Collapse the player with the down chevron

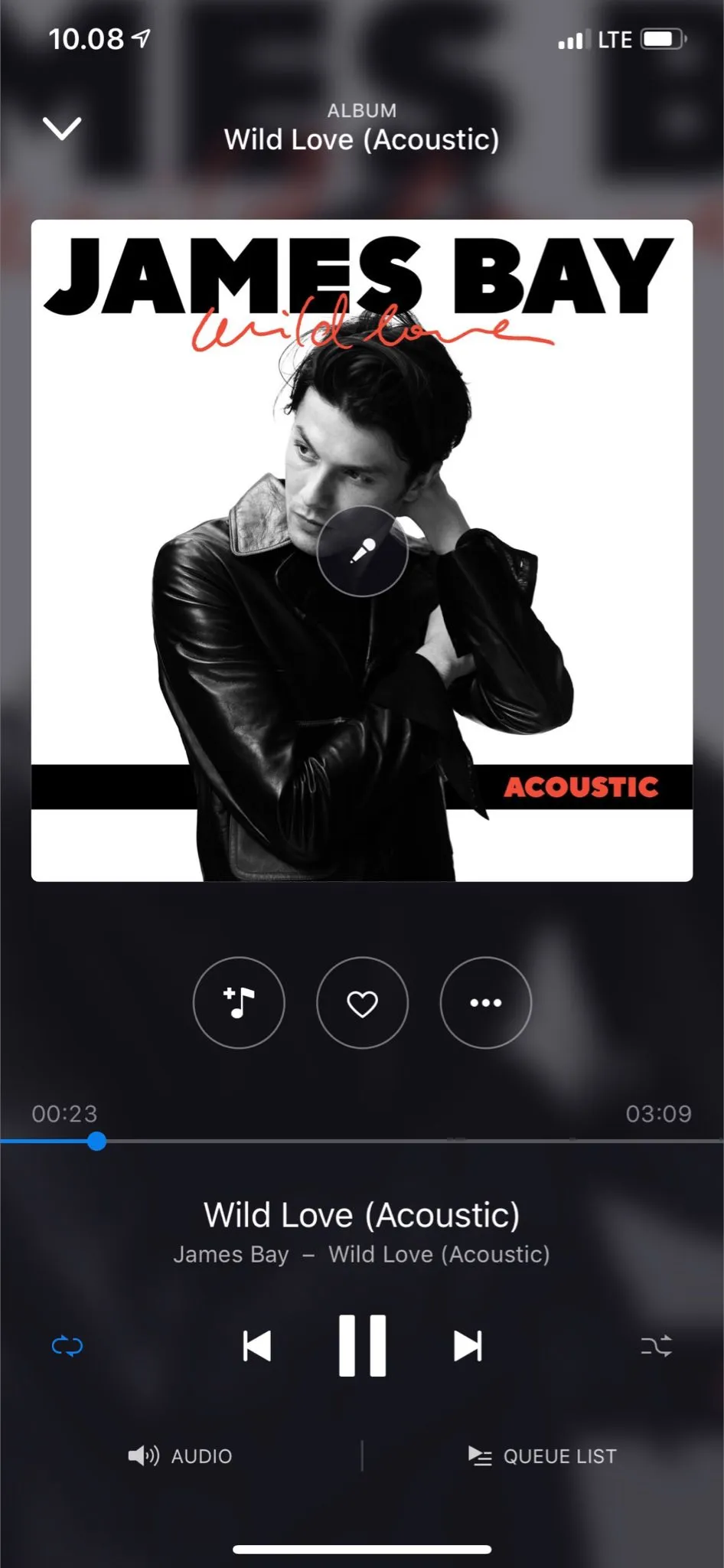pos(62,129)
